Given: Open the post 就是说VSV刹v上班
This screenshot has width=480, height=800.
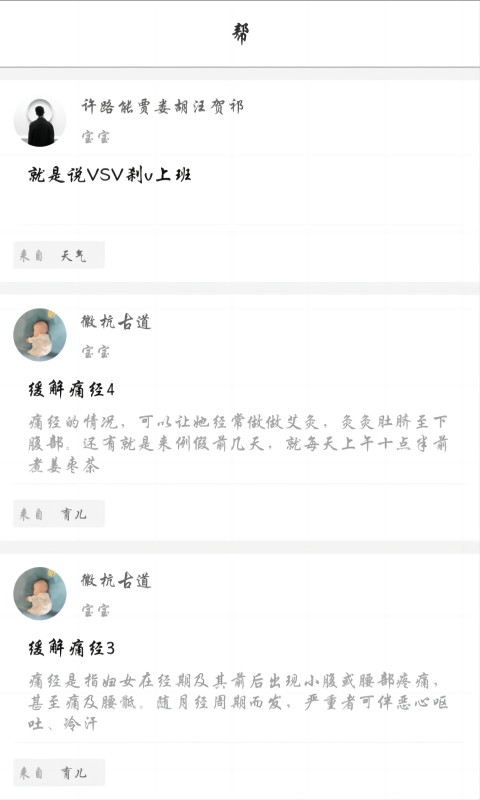Looking at the screenshot, I should coord(110,175).
